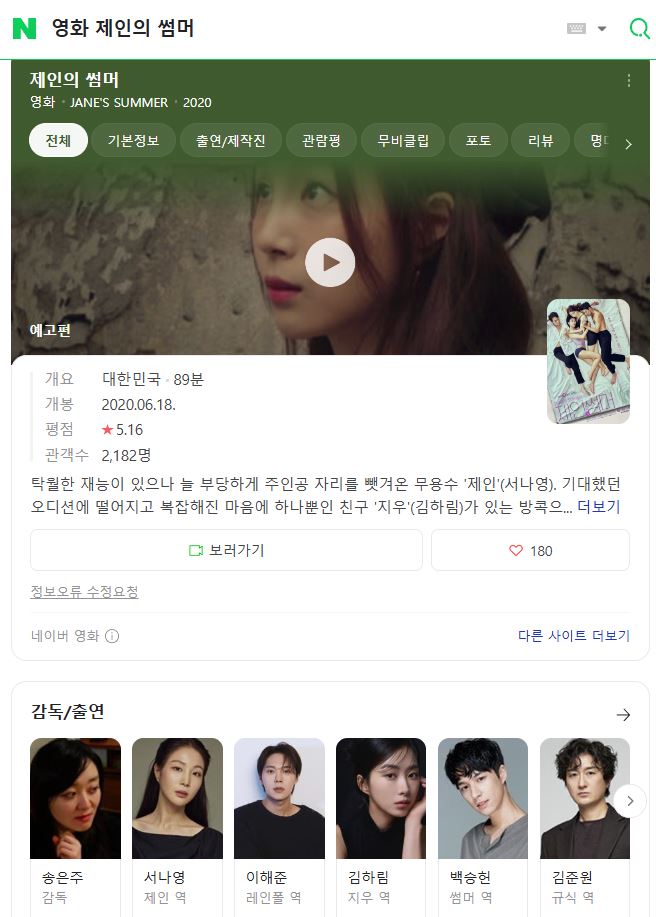Switch to the 기본정보 tab
Viewport: 656px width, 917px height.
tap(134, 141)
